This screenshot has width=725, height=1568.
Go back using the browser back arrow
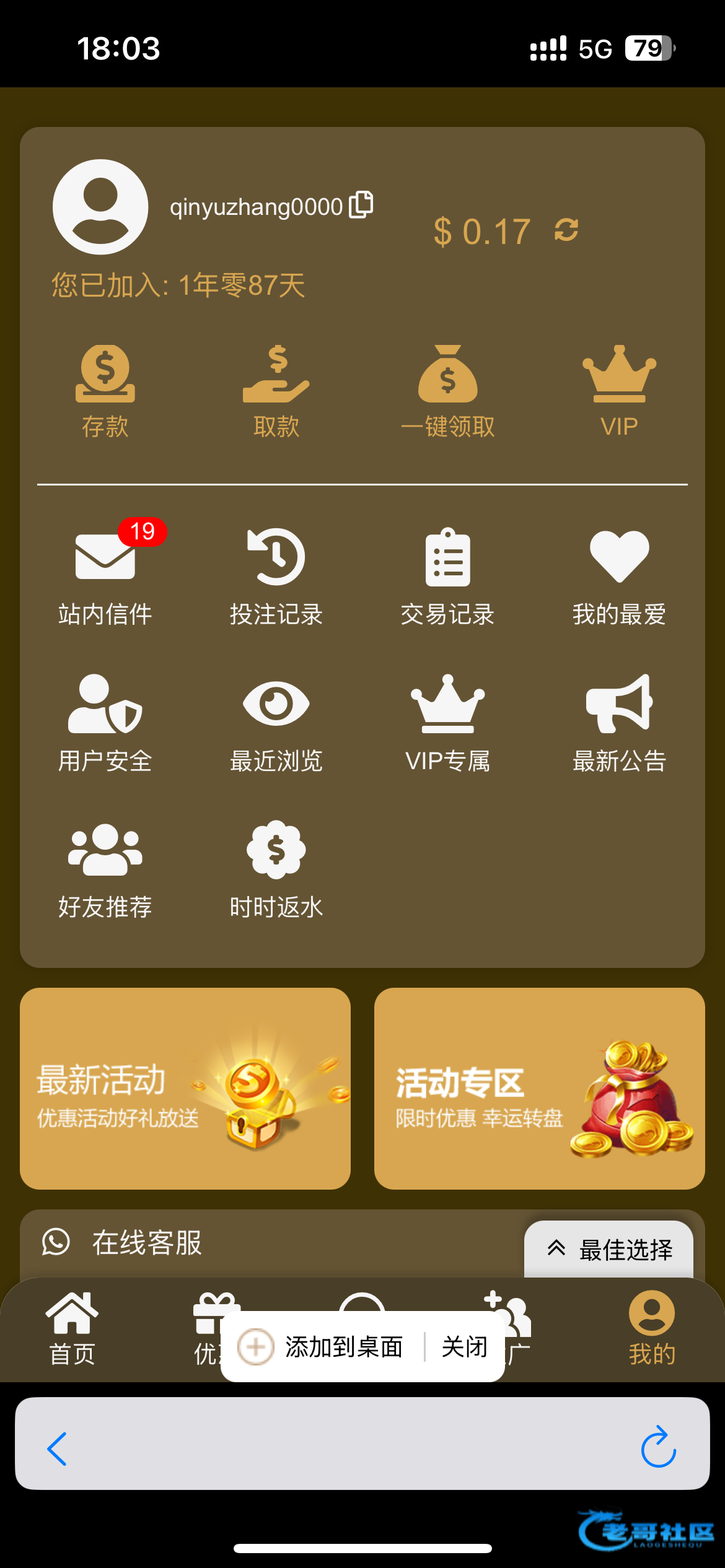(57, 1449)
